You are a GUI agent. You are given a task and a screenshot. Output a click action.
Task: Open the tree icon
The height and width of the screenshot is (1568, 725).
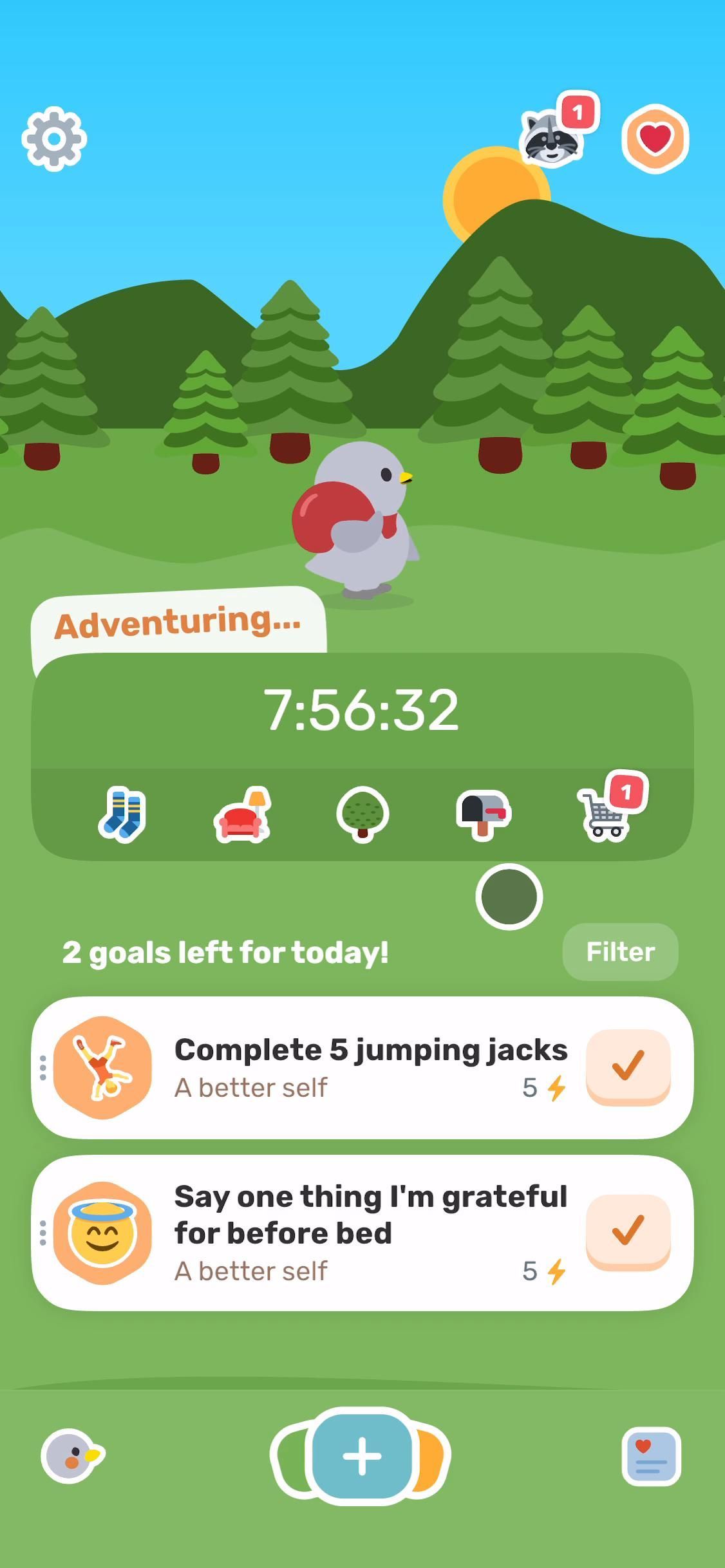[362, 814]
